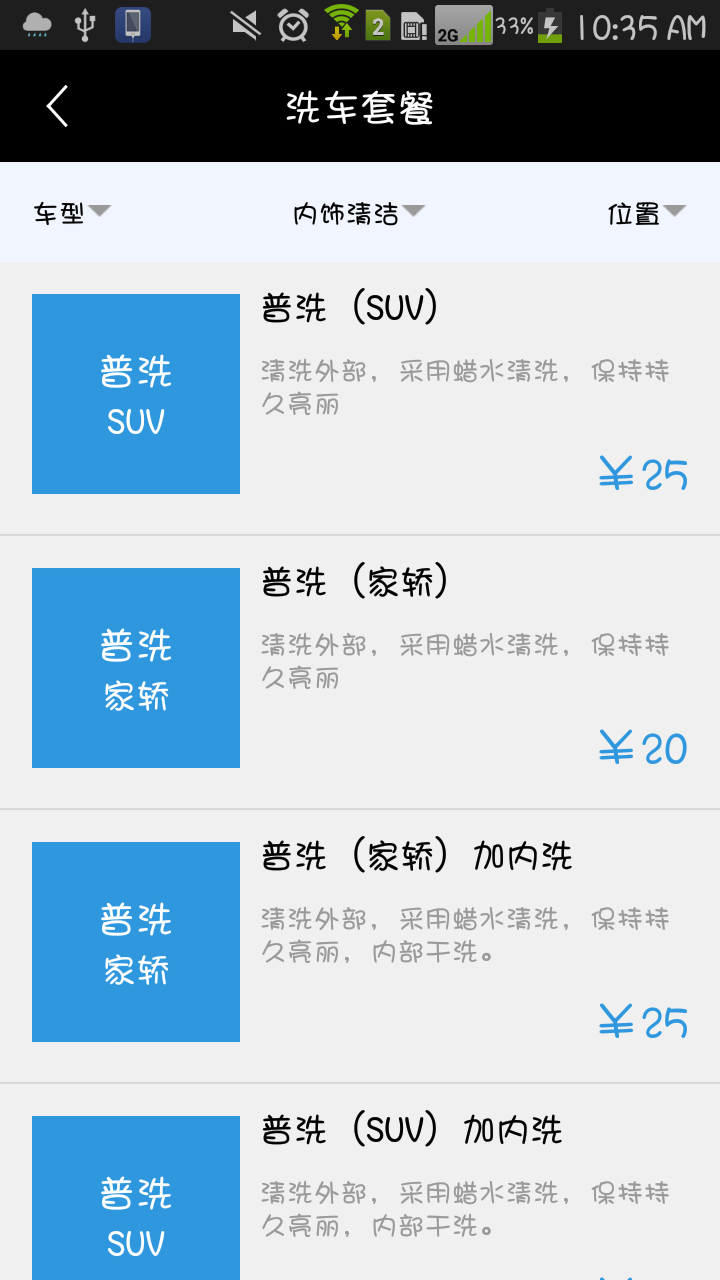Select the 普洗（家轿）¥20 package
Screen dimensions: 720x1280
pos(360,672)
